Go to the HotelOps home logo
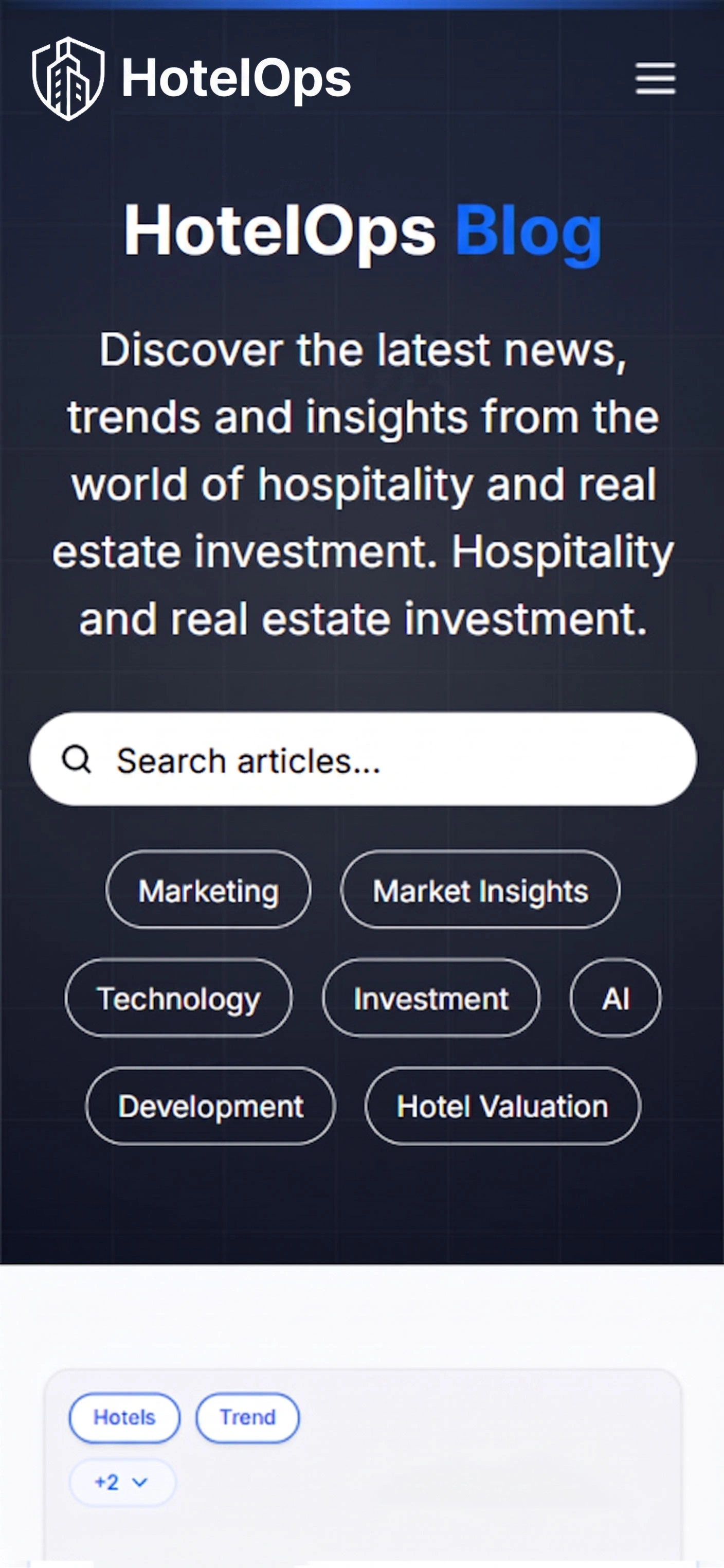The height and width of the screenshot is (1568, 724). (191, 79)
